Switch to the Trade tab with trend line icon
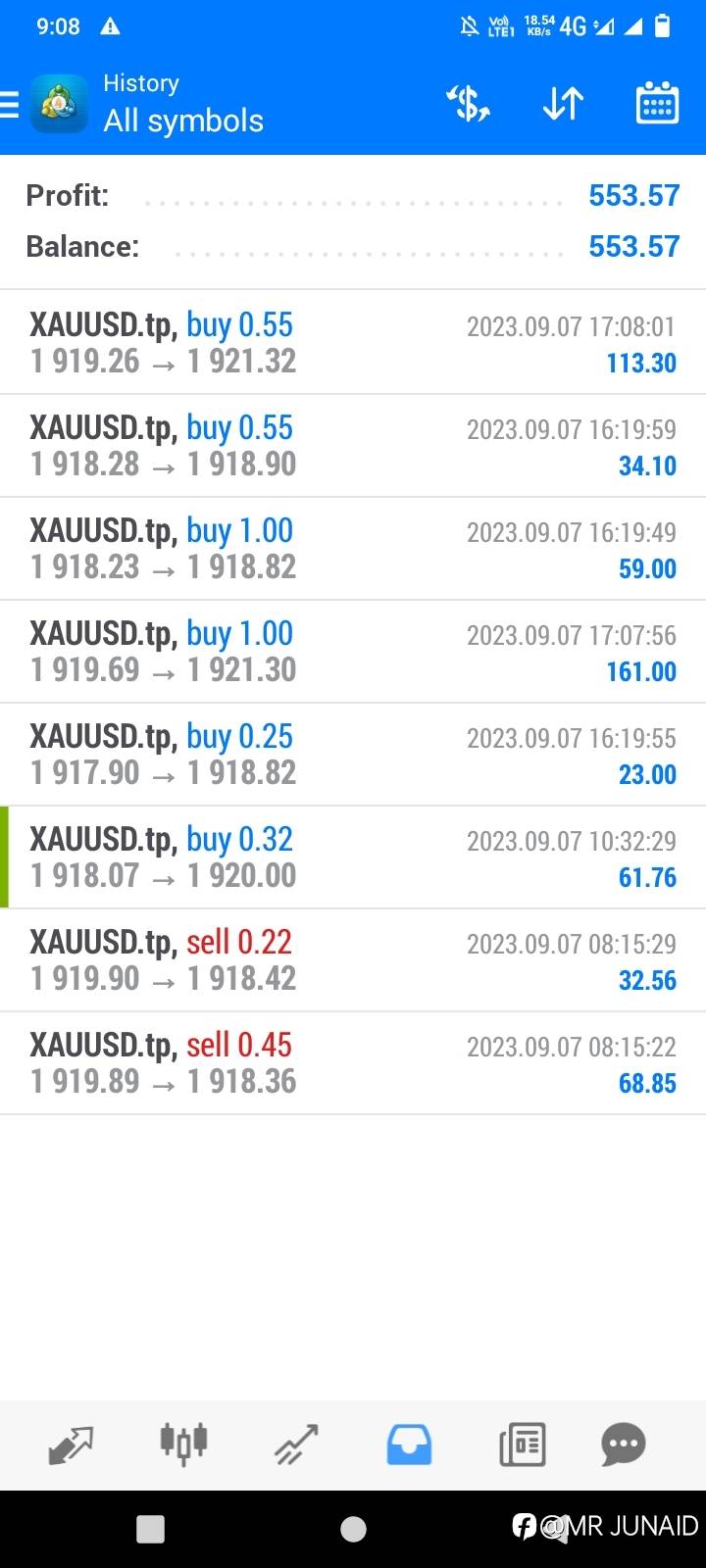This screenshot has width=706, height=1568. click(x=296, y=1445)
